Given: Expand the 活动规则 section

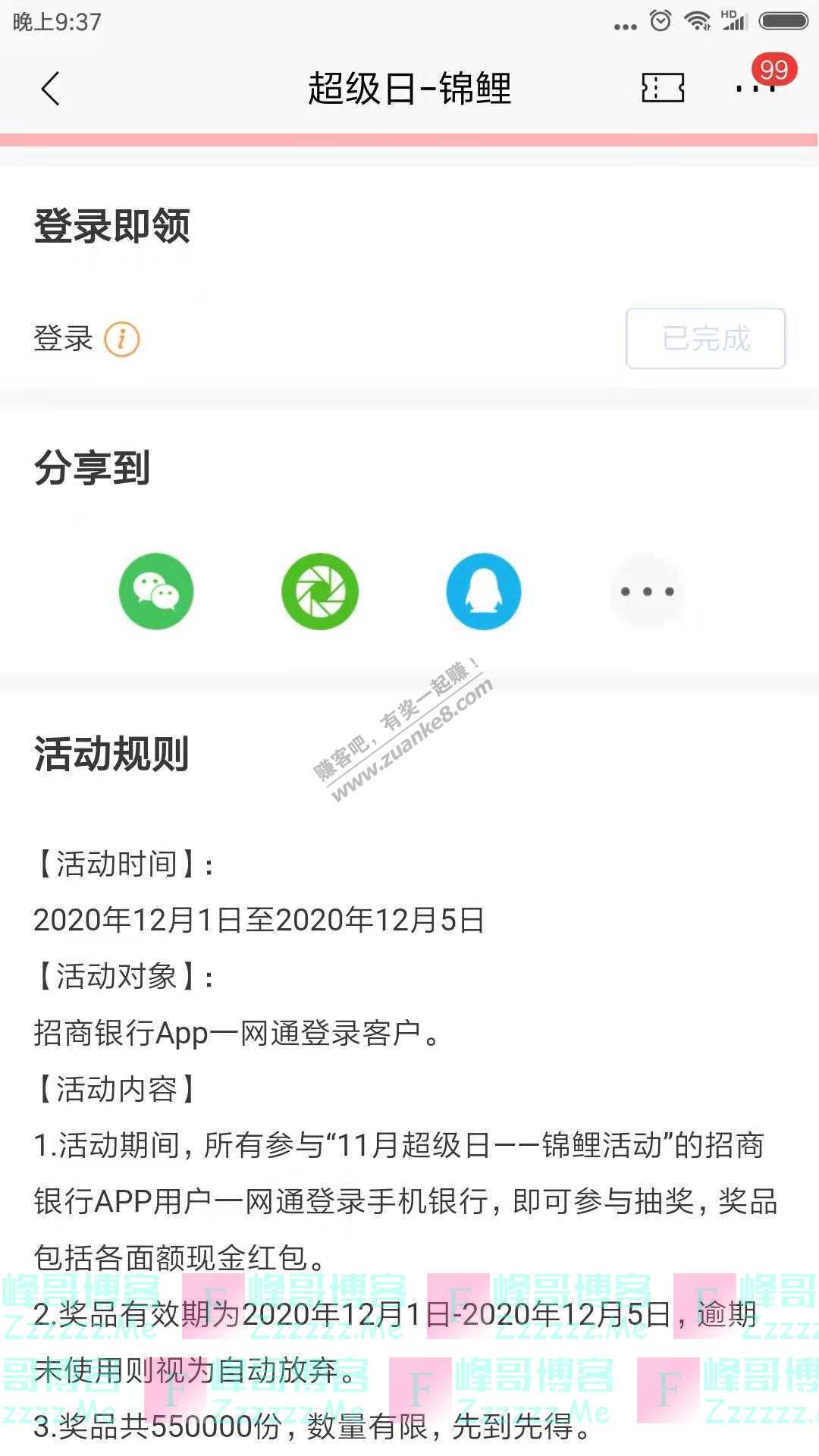Looking at the screenshot, I should (111, 753).
